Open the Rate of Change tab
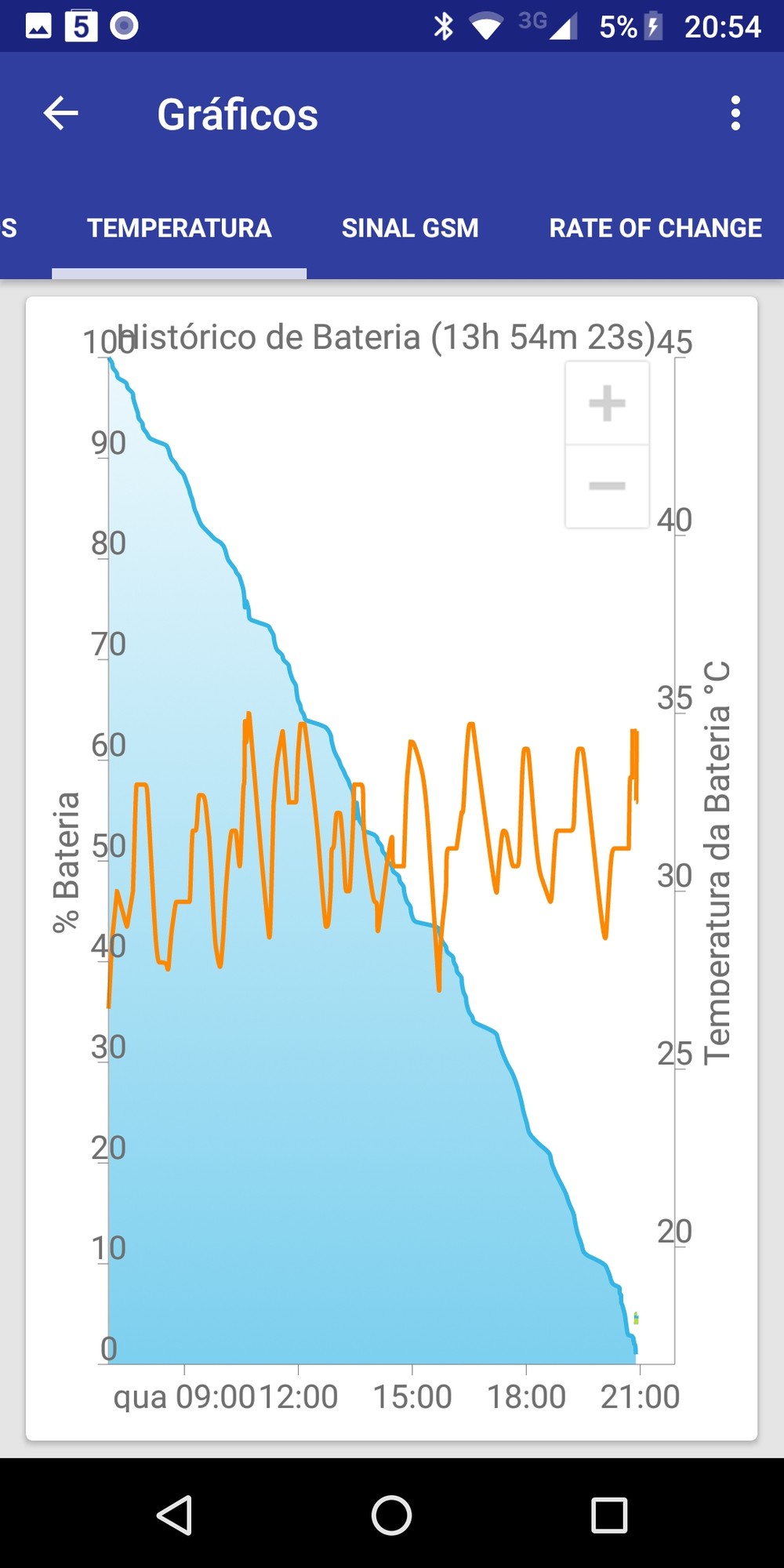This screenshot has height=1568, width=784. (x=655, y=228)
